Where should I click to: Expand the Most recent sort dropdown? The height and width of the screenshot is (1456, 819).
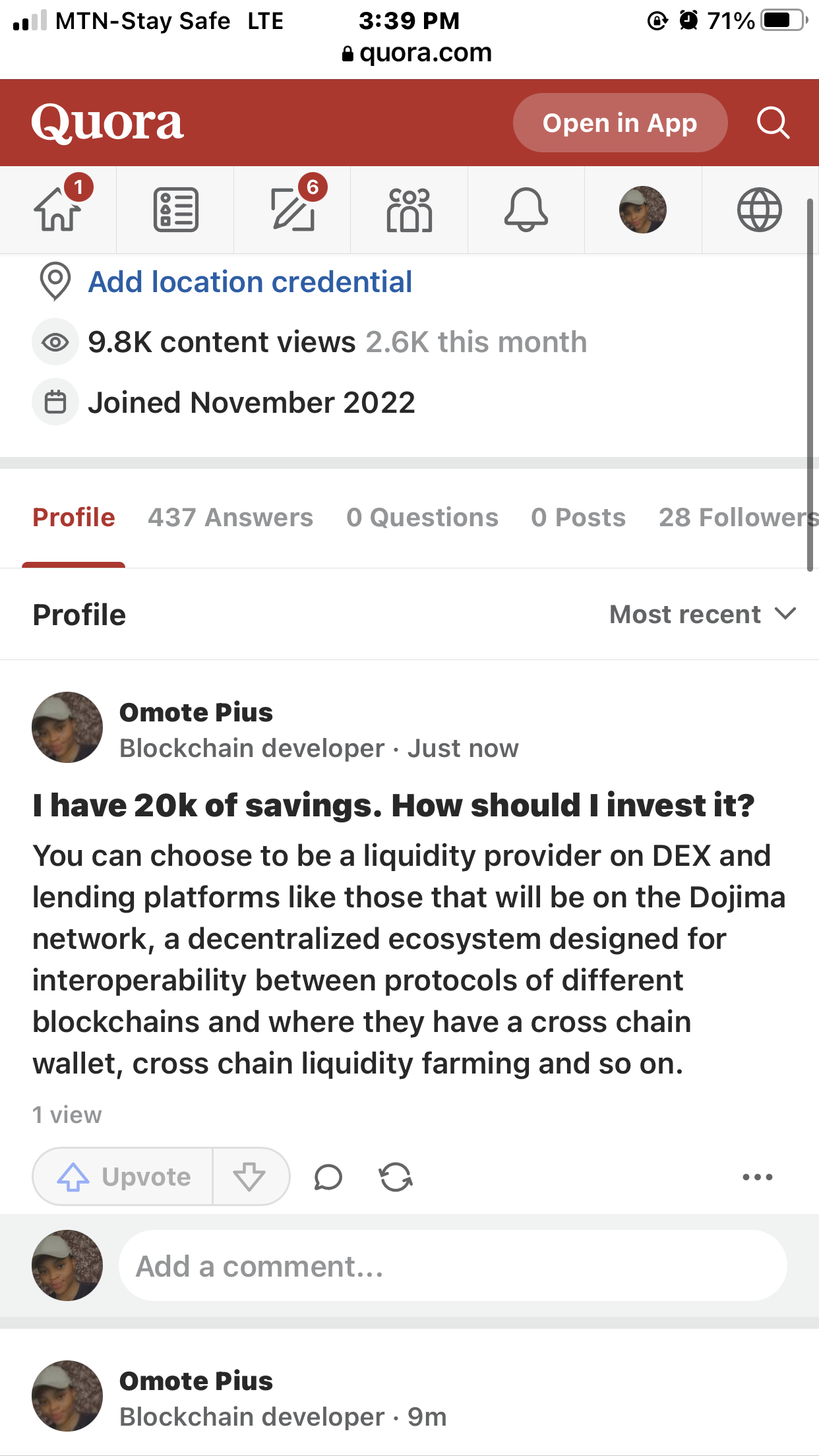[x=703, y=615]
